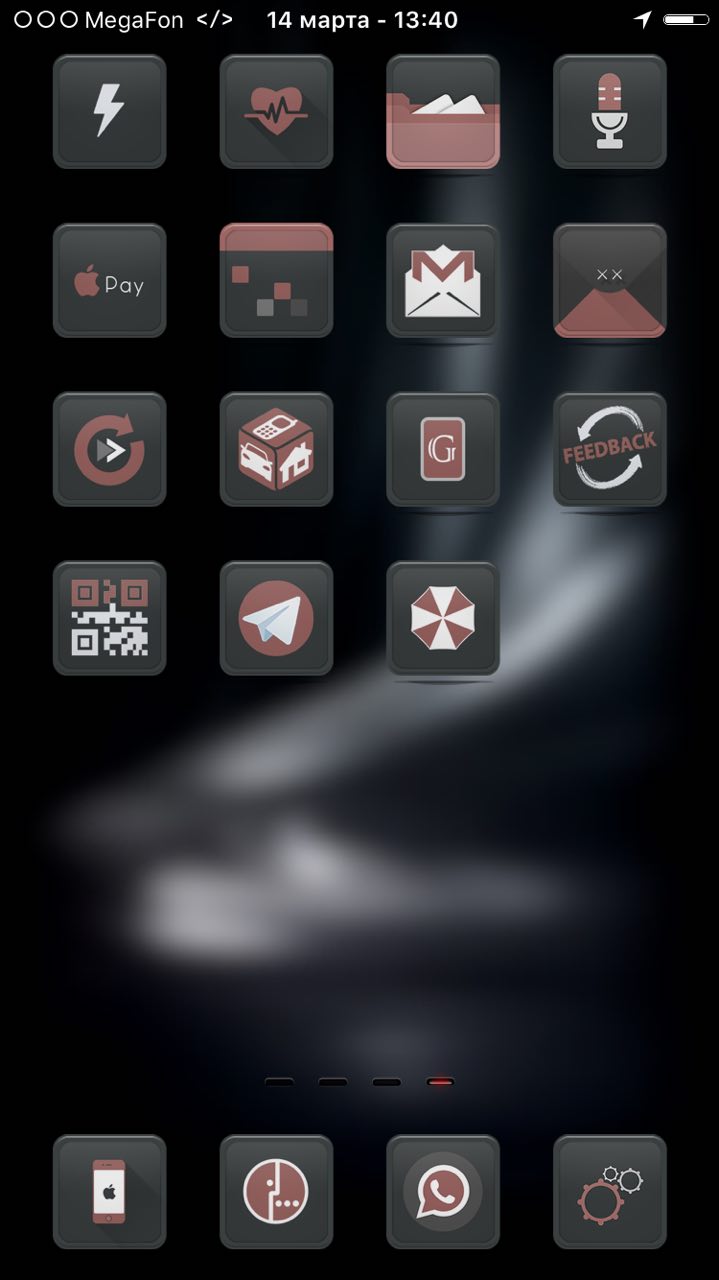This screenshot has width=719, height=1280.
Task: Open the Photos folder app
Action: pos(443,111)
